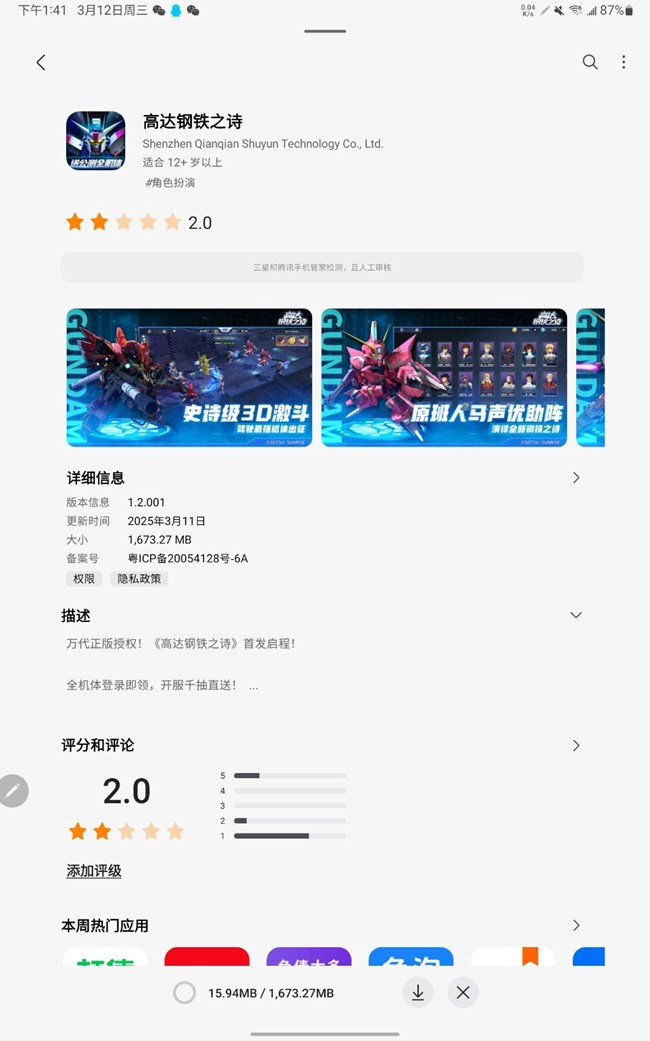View the 权限 permissions chip
Viewport: 650px width, 1041px height.
click(x=84, y=578)
